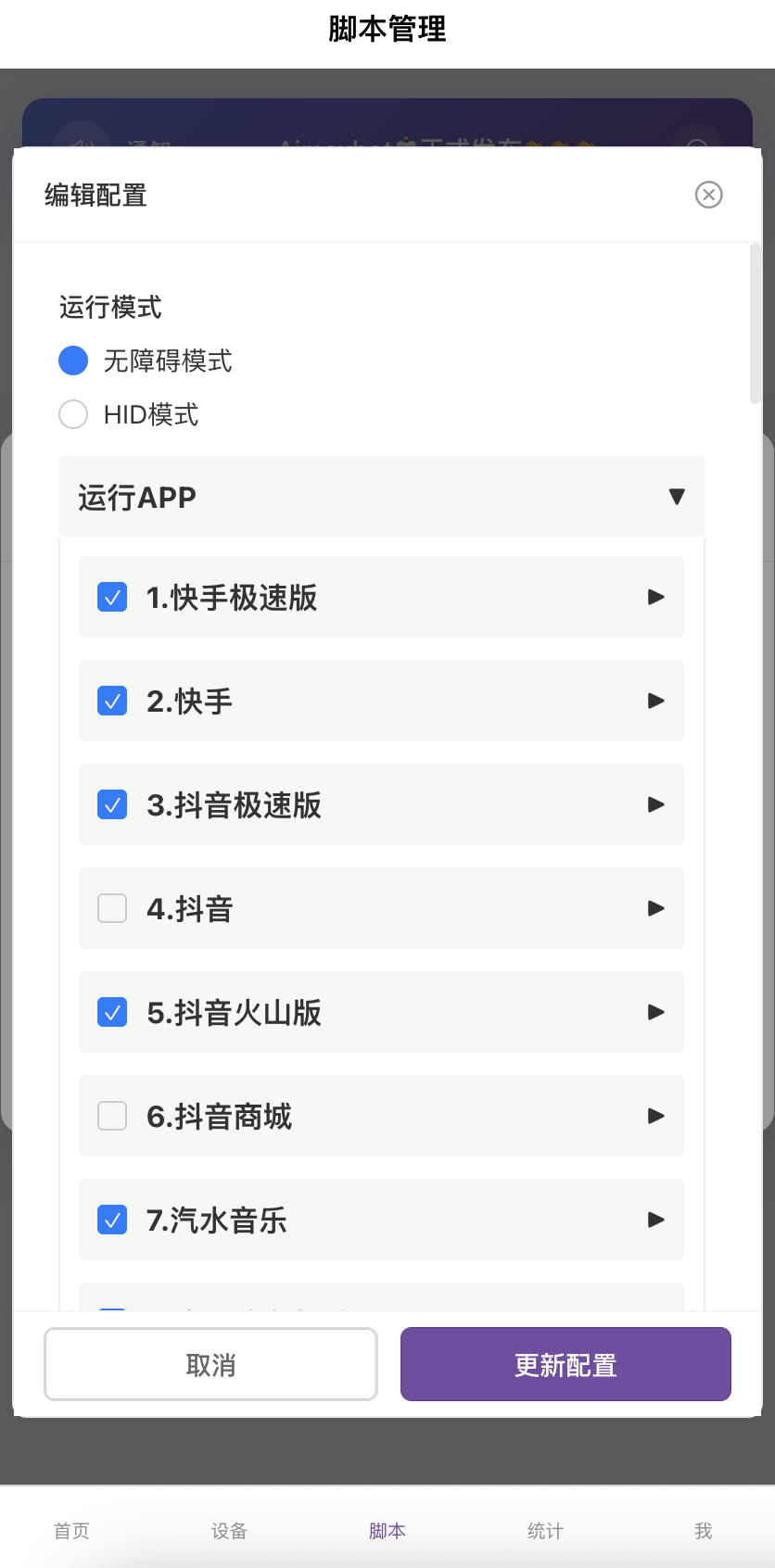Screen dimensions: 775x1568
Task: Expand the 6.抖音商城 arrow
Action: (656, 1116)
